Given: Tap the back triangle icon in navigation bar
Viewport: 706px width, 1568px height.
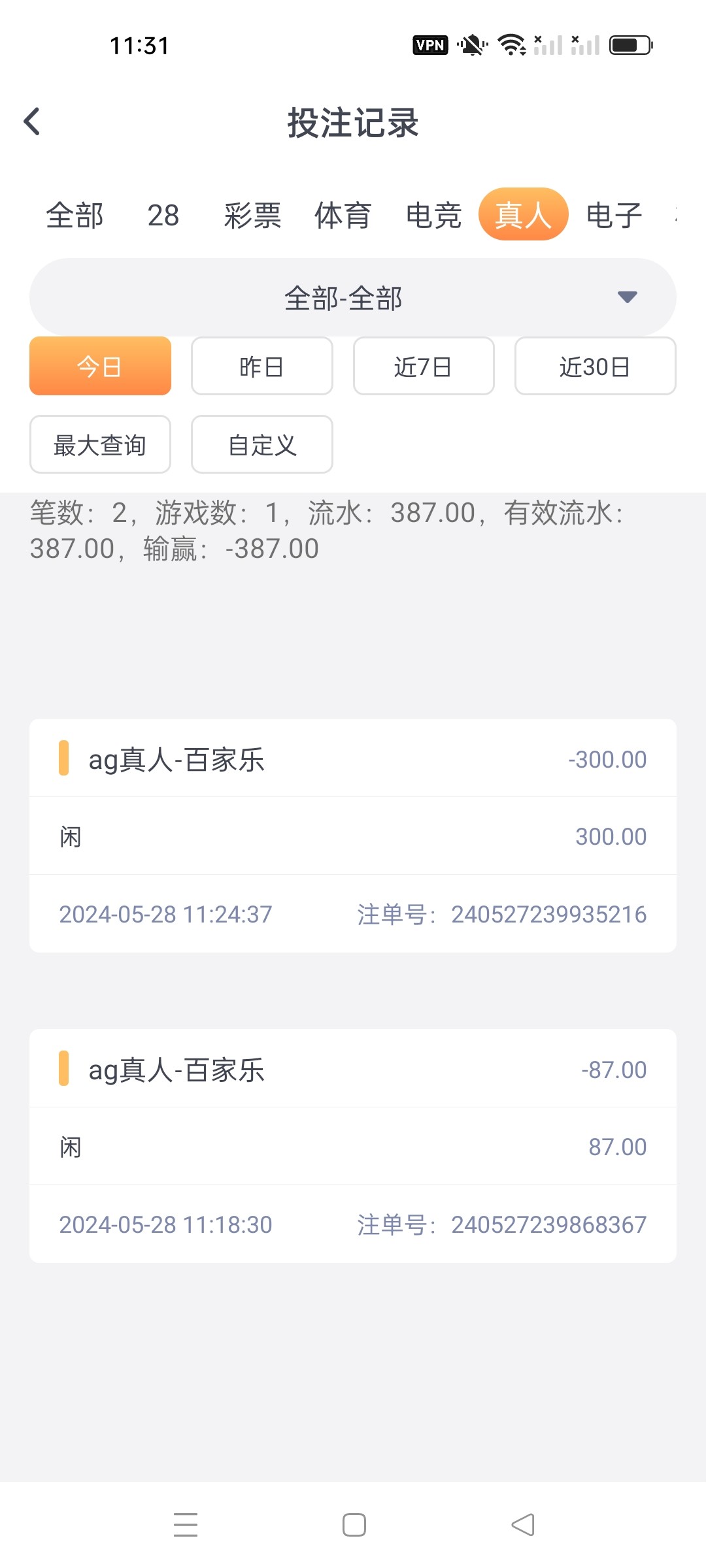Looking at the screenshot, I should (x=522, y=1524).
